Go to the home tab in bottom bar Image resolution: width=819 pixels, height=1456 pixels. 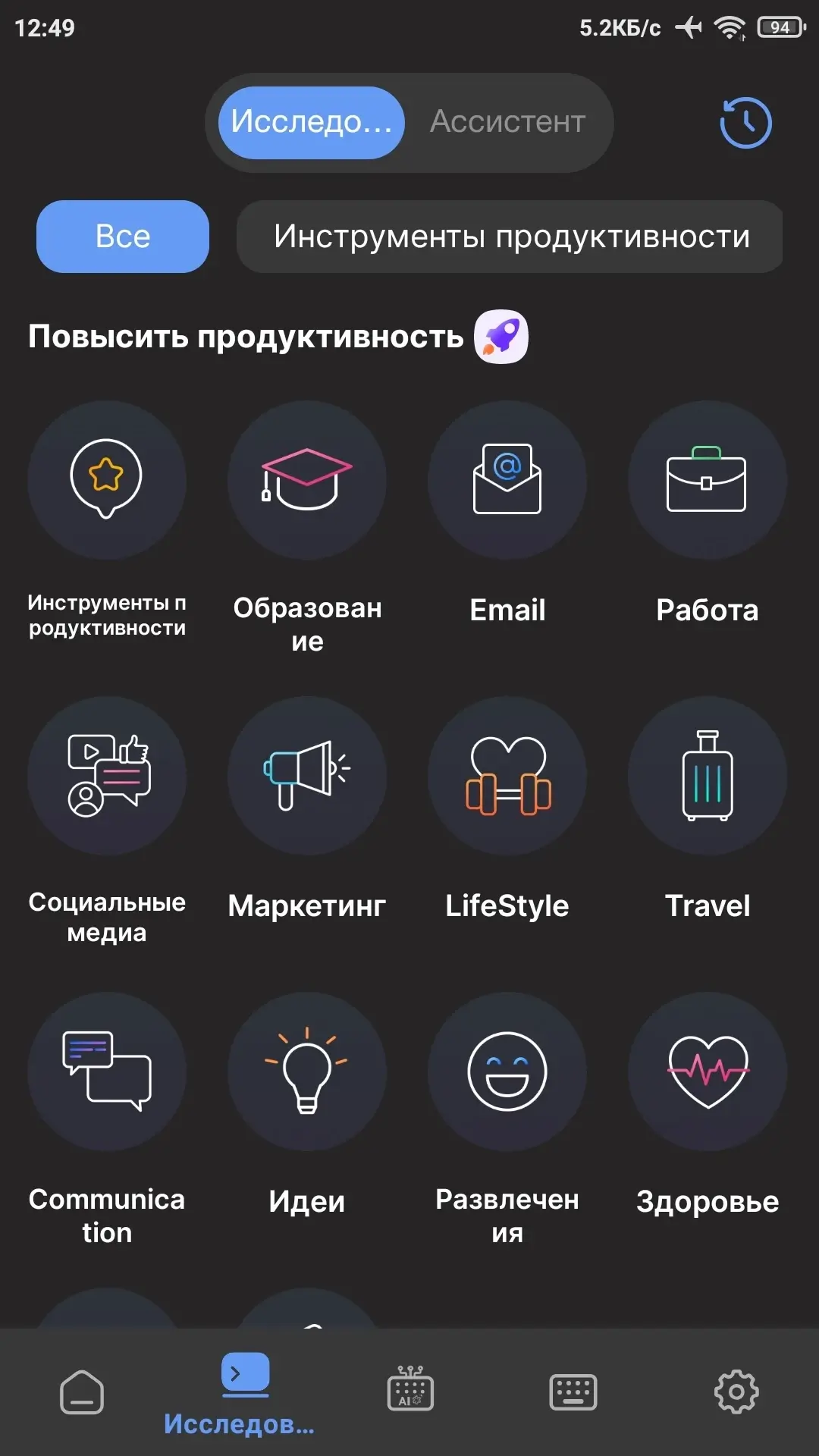(82, 1392)
